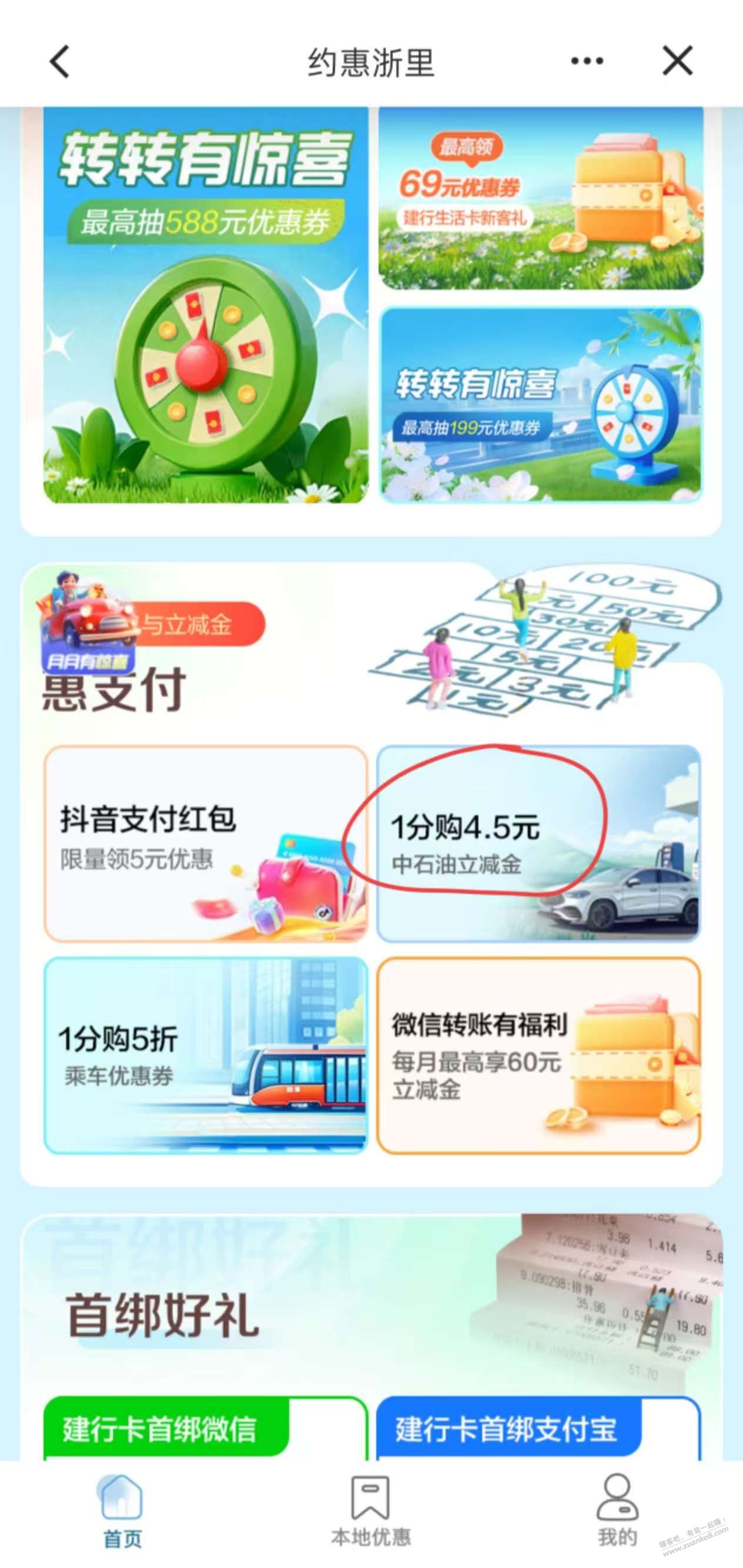Open the 微信转账有福利 card
The width and height of the screenshot is (743, 1568).
point(538,1055)
